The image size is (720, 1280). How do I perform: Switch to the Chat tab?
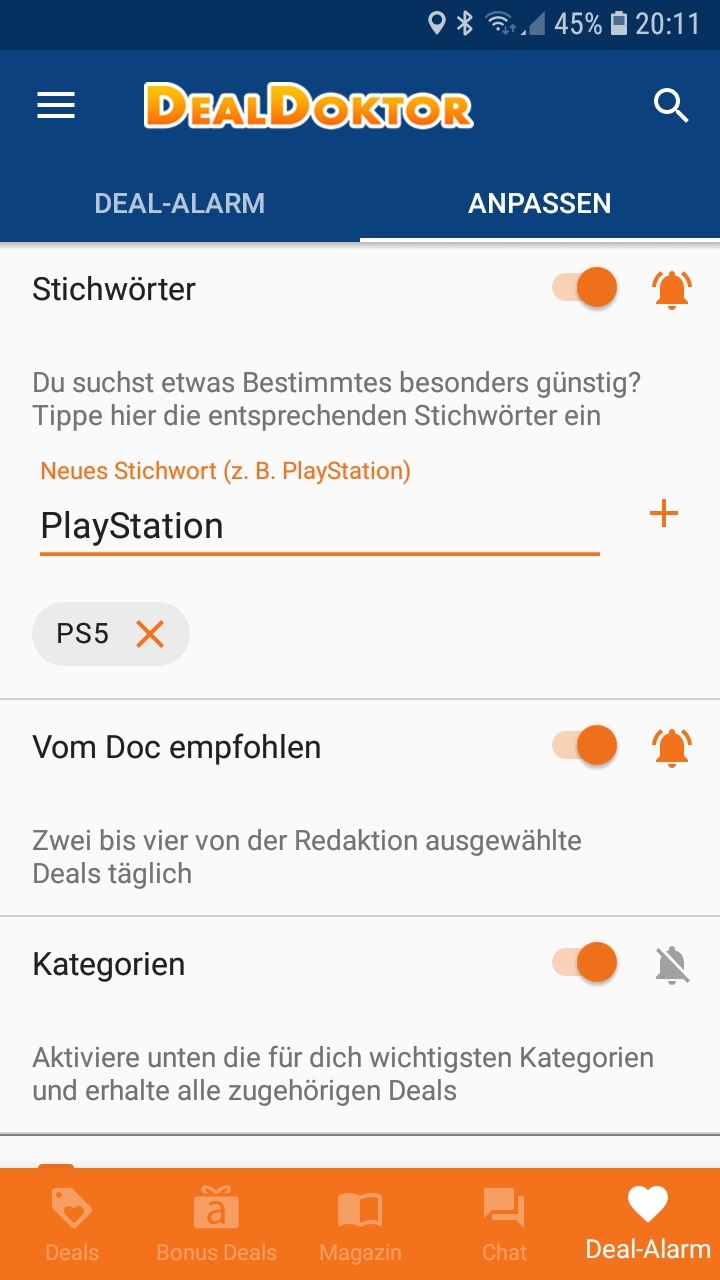[504, 1224]
